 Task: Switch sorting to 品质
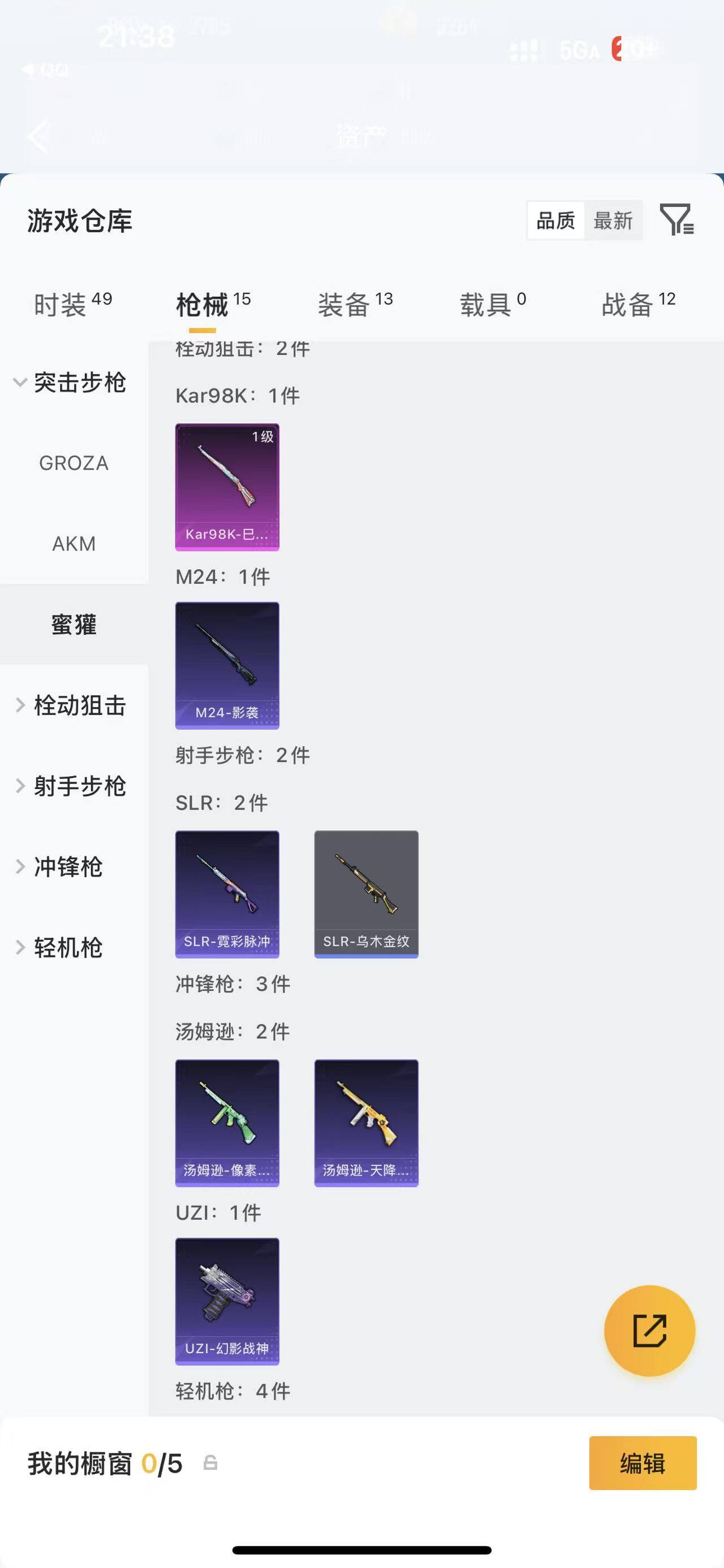tap(555, 220)
